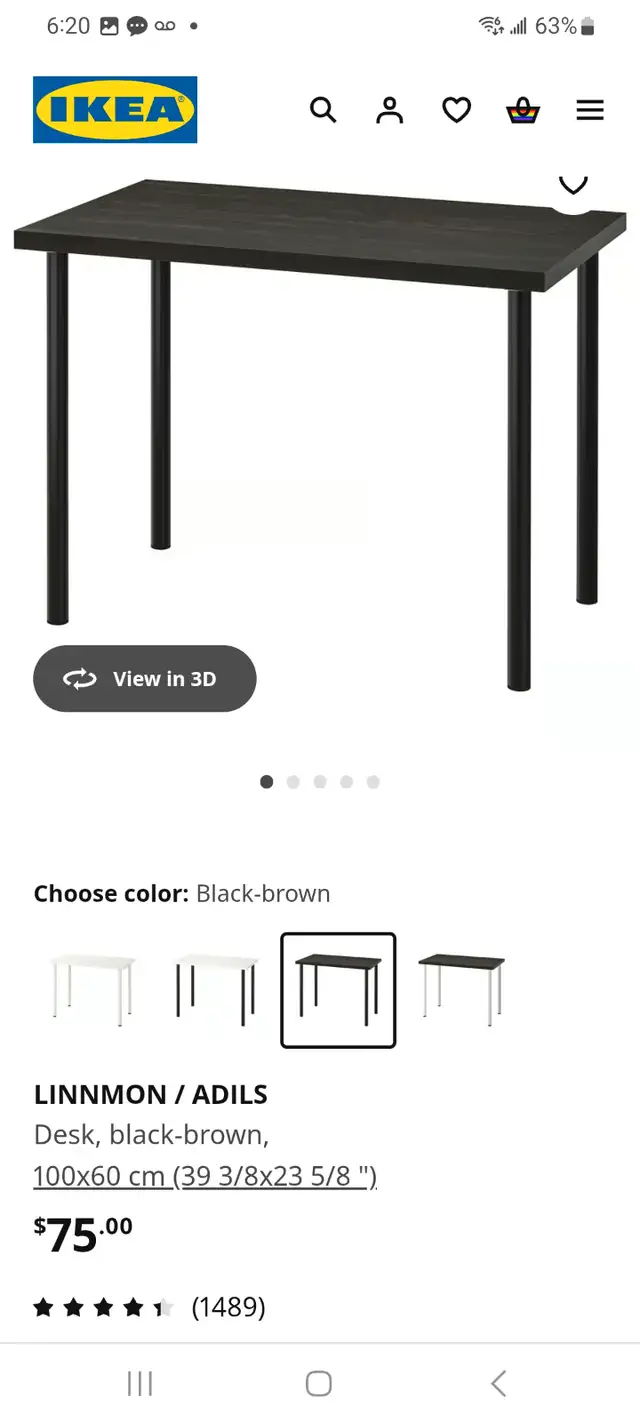
Task: Go back with system back button
Action: (x=498, y=1383)
